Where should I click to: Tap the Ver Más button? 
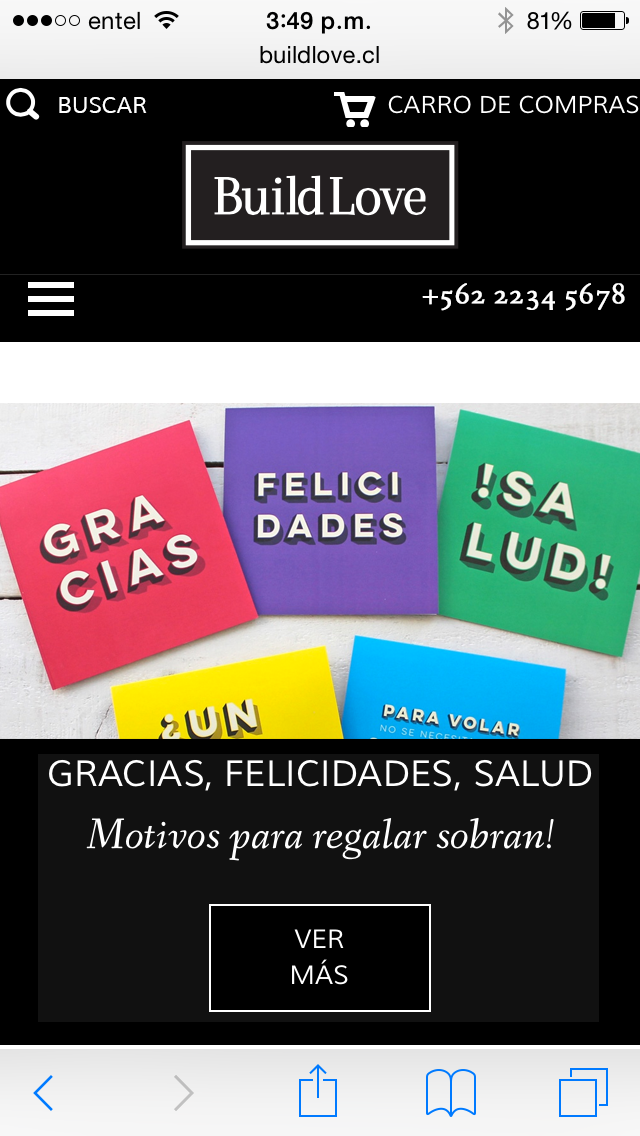[320, 957]
